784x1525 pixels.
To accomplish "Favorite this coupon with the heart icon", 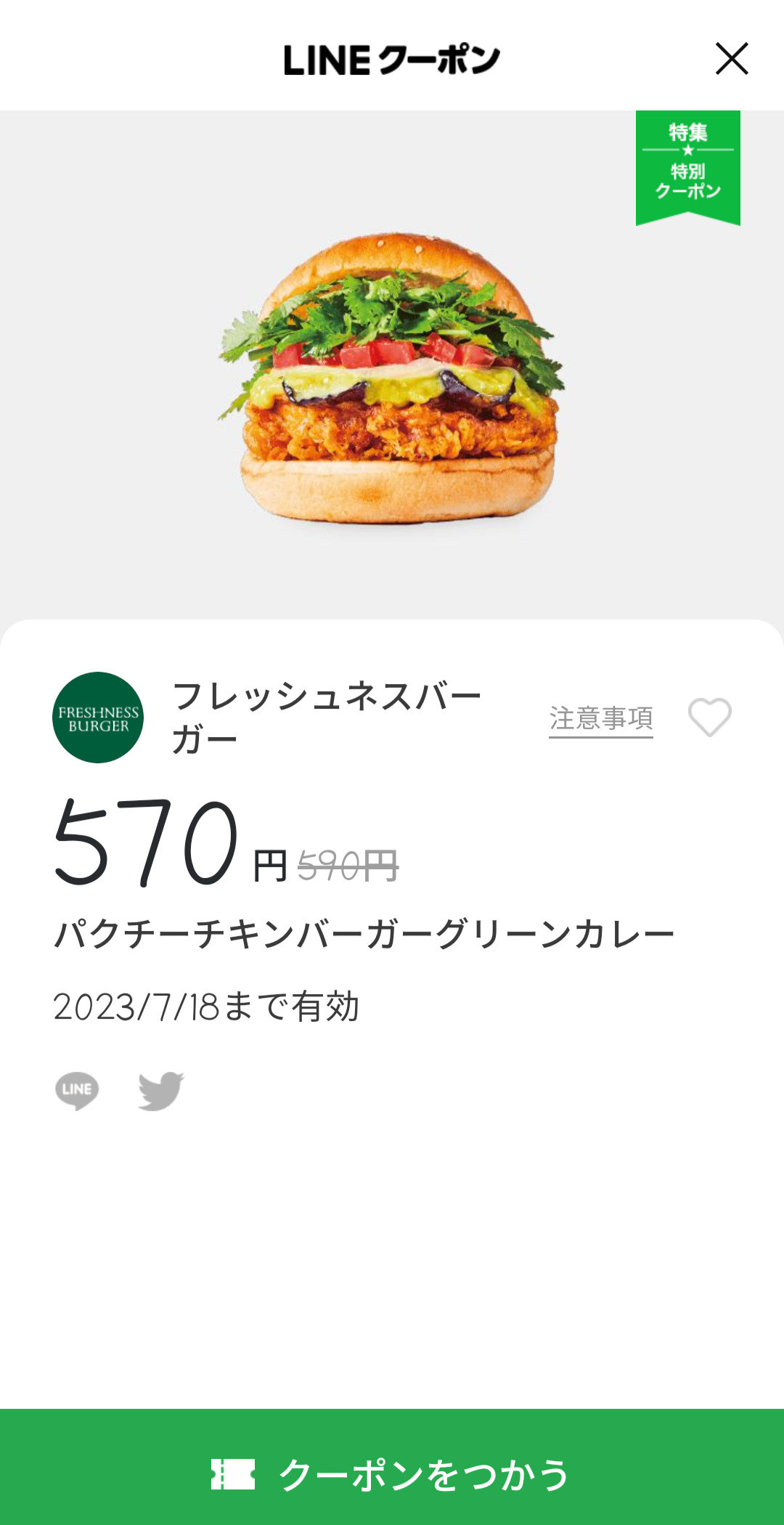I will pyautogui.click(x=709, y=717).
